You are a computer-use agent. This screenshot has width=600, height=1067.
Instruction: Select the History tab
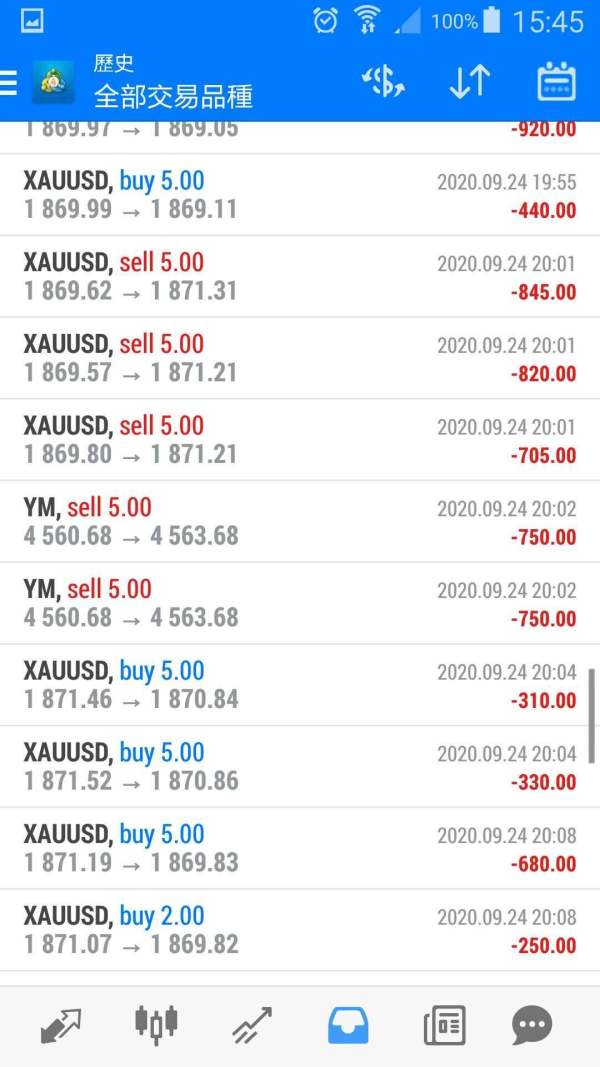pos(348,1025)
